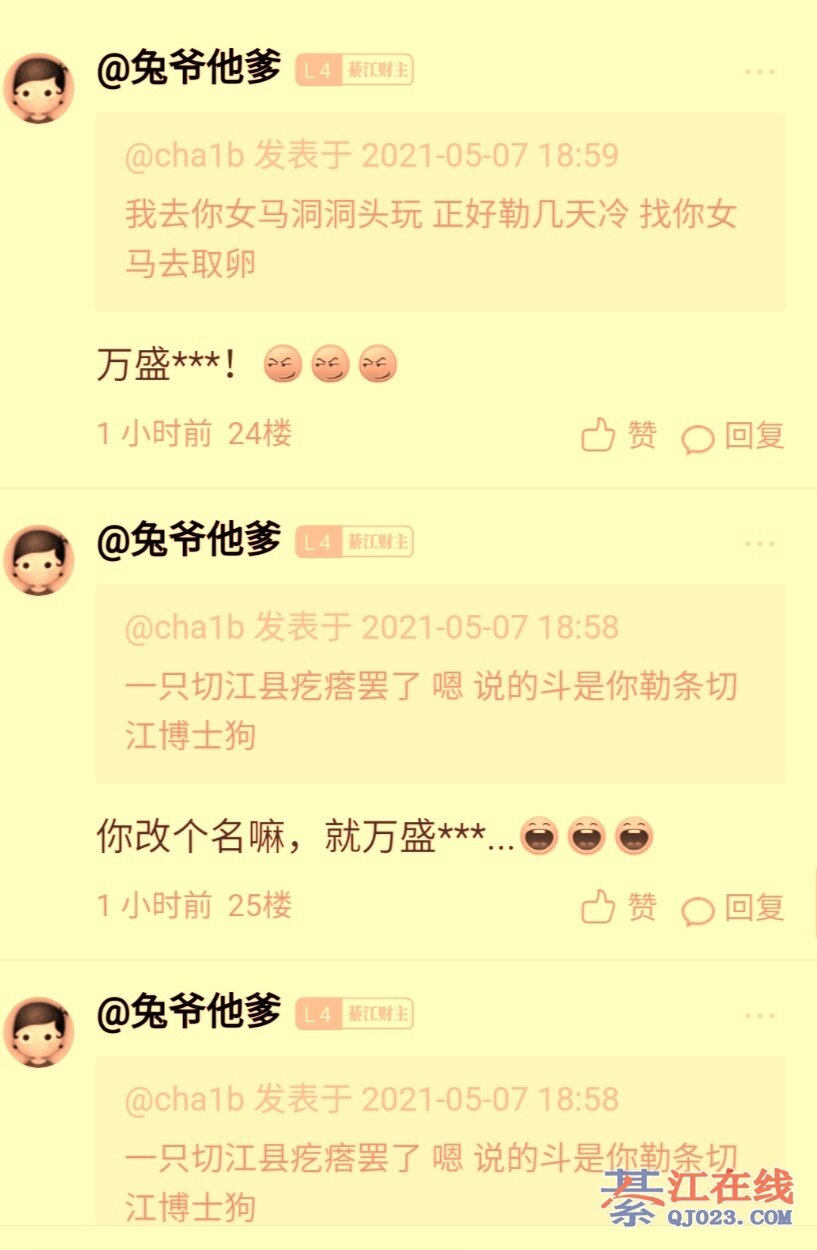This screenshot has width=817, height=1250.
Task: Open overflow menu on comment following 25楼
Action: (x=759, y=1016)
